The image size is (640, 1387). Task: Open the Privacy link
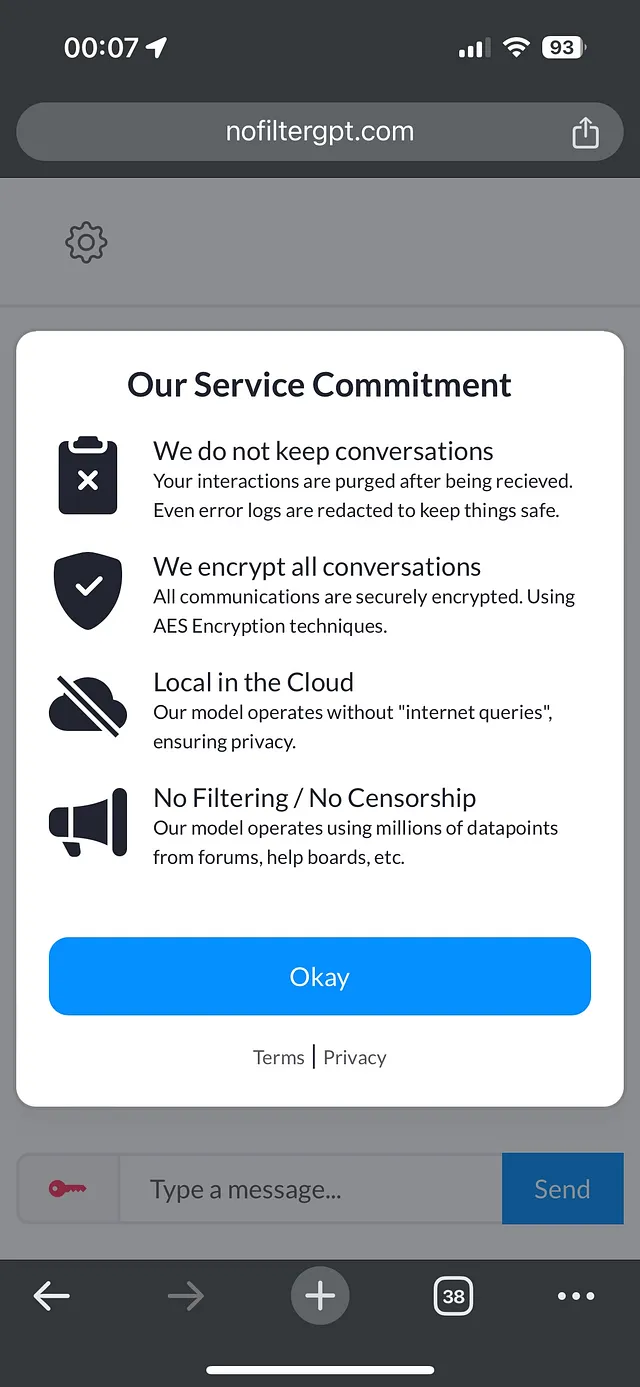pyautogui.click(x=355, y=1057)
